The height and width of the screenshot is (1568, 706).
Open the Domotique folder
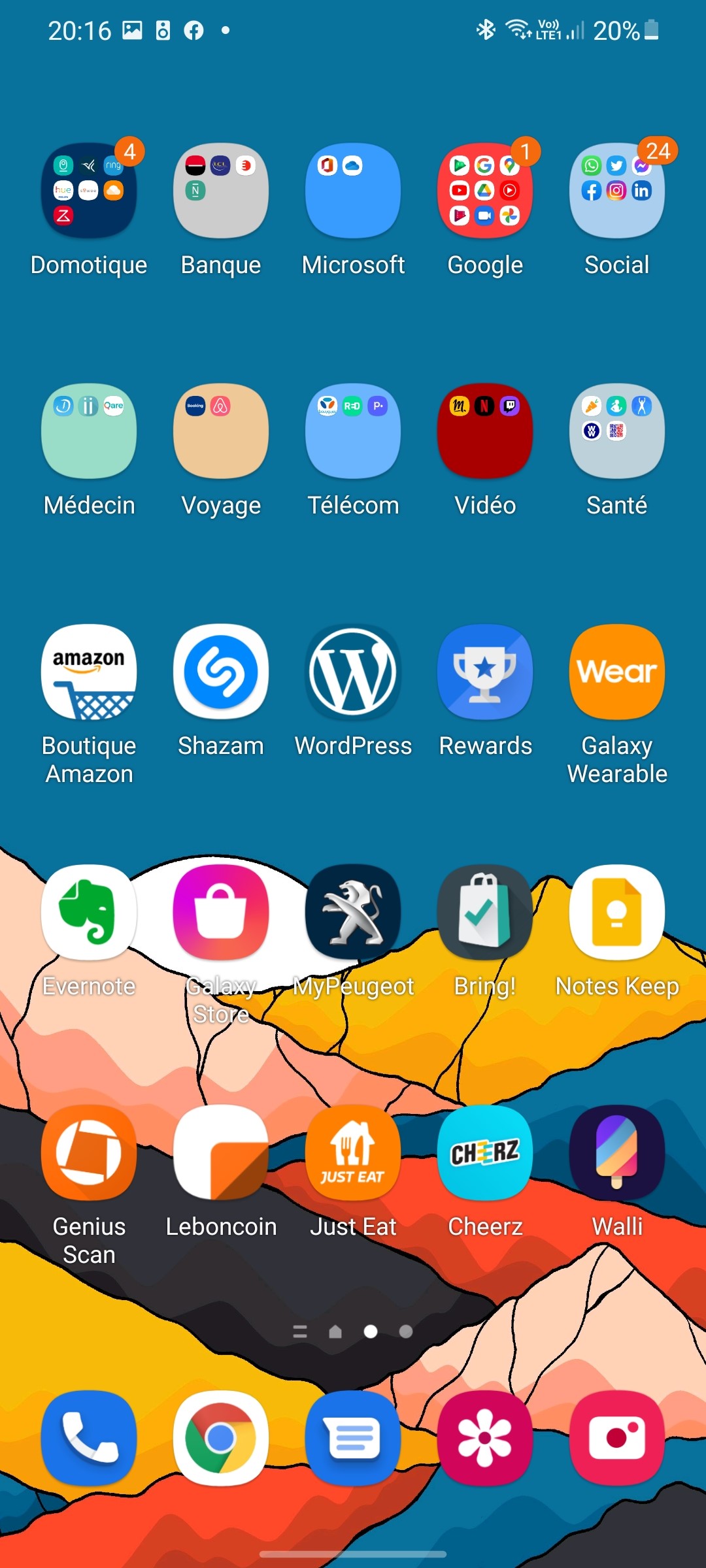(89, 191)
